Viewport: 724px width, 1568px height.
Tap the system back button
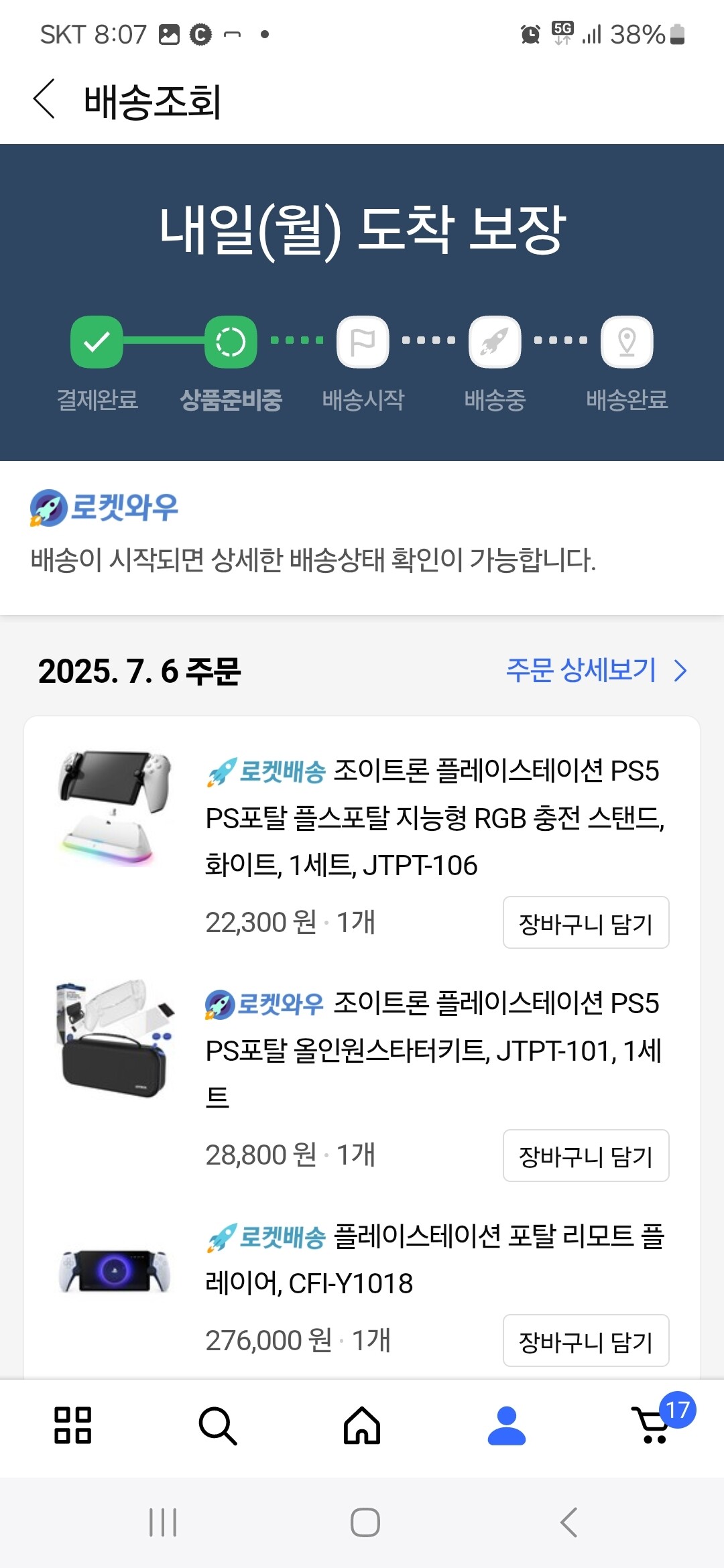[x=568, y=1522]
